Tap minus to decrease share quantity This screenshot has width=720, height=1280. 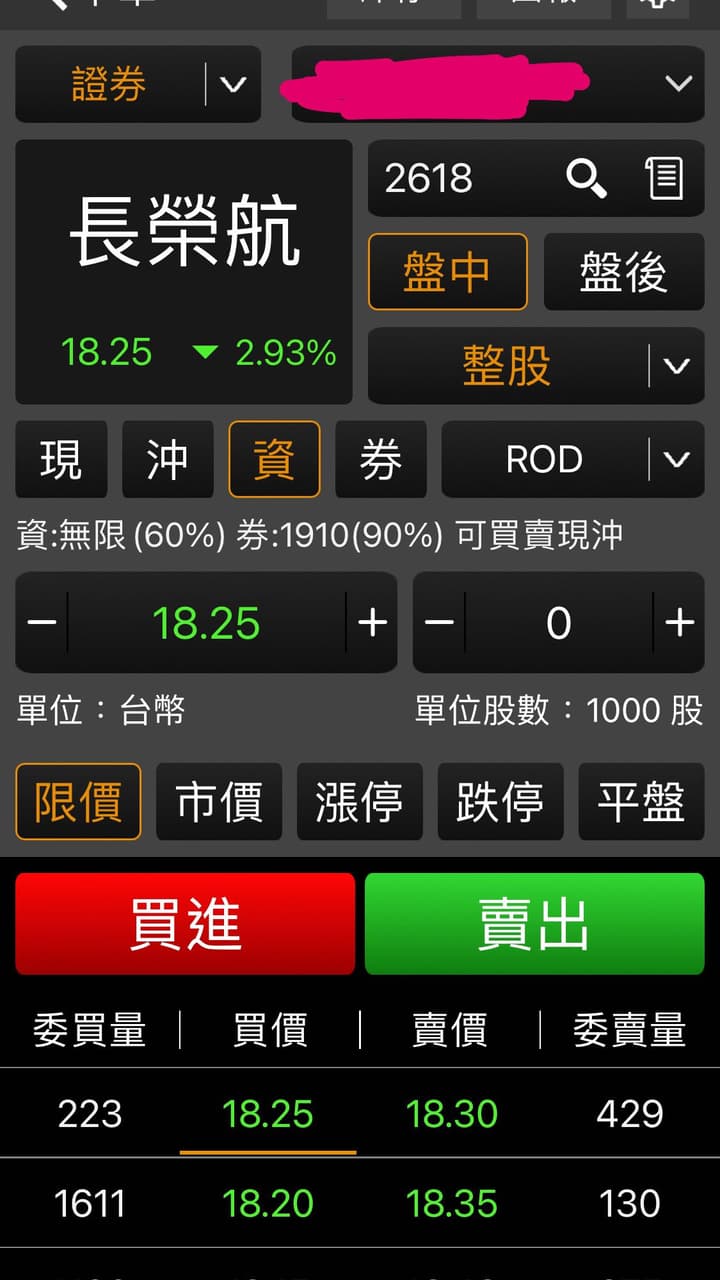(438, 622)
